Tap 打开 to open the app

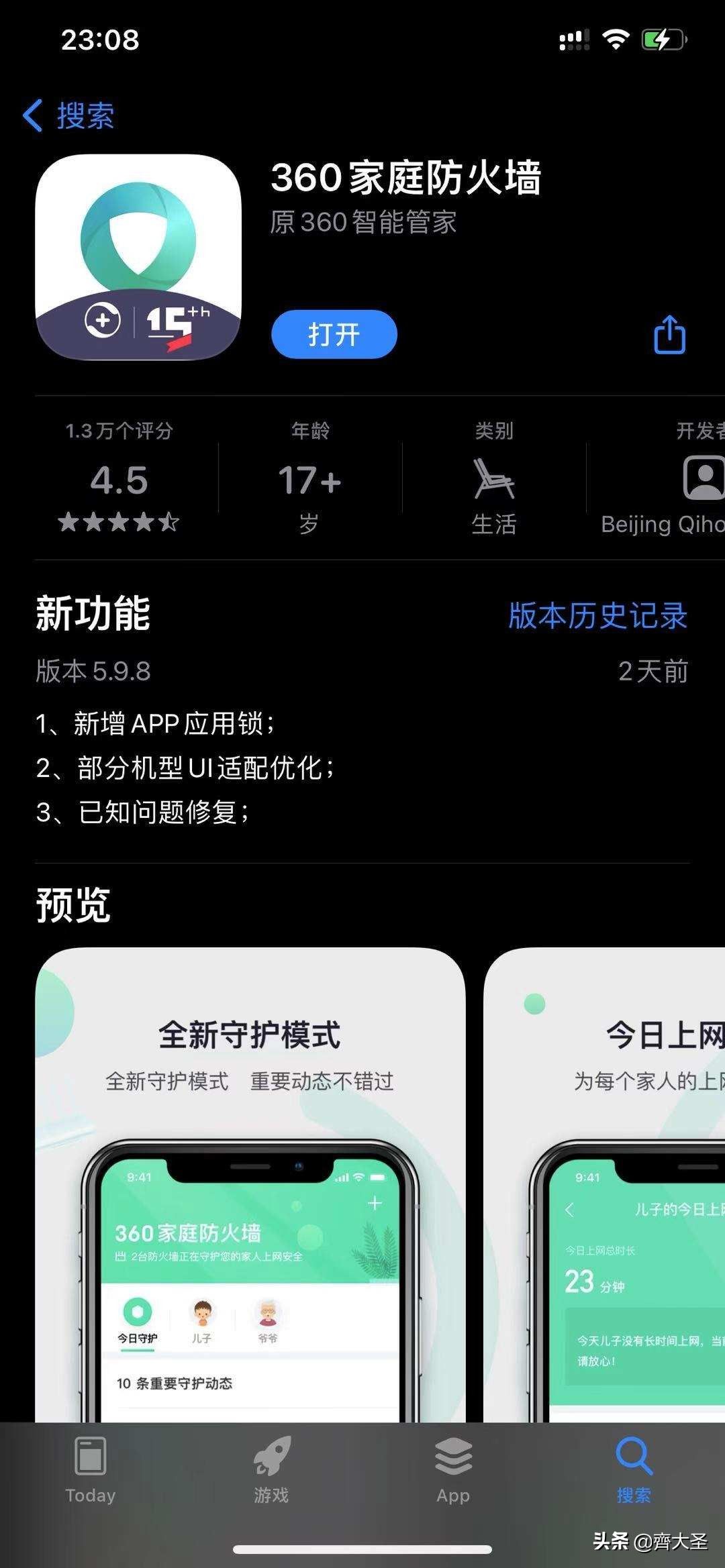pos(334,334)
